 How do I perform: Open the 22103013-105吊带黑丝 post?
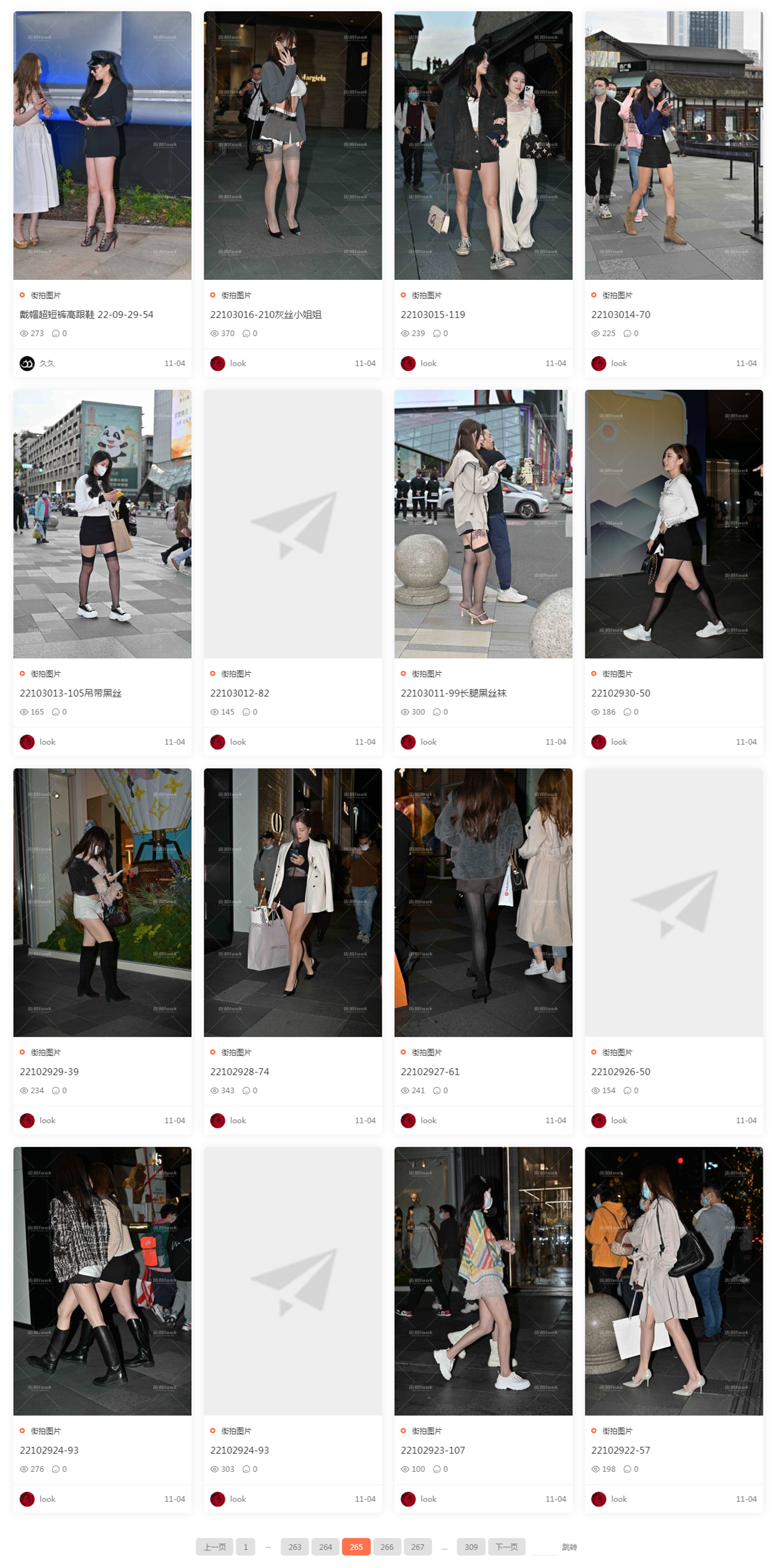71,693
